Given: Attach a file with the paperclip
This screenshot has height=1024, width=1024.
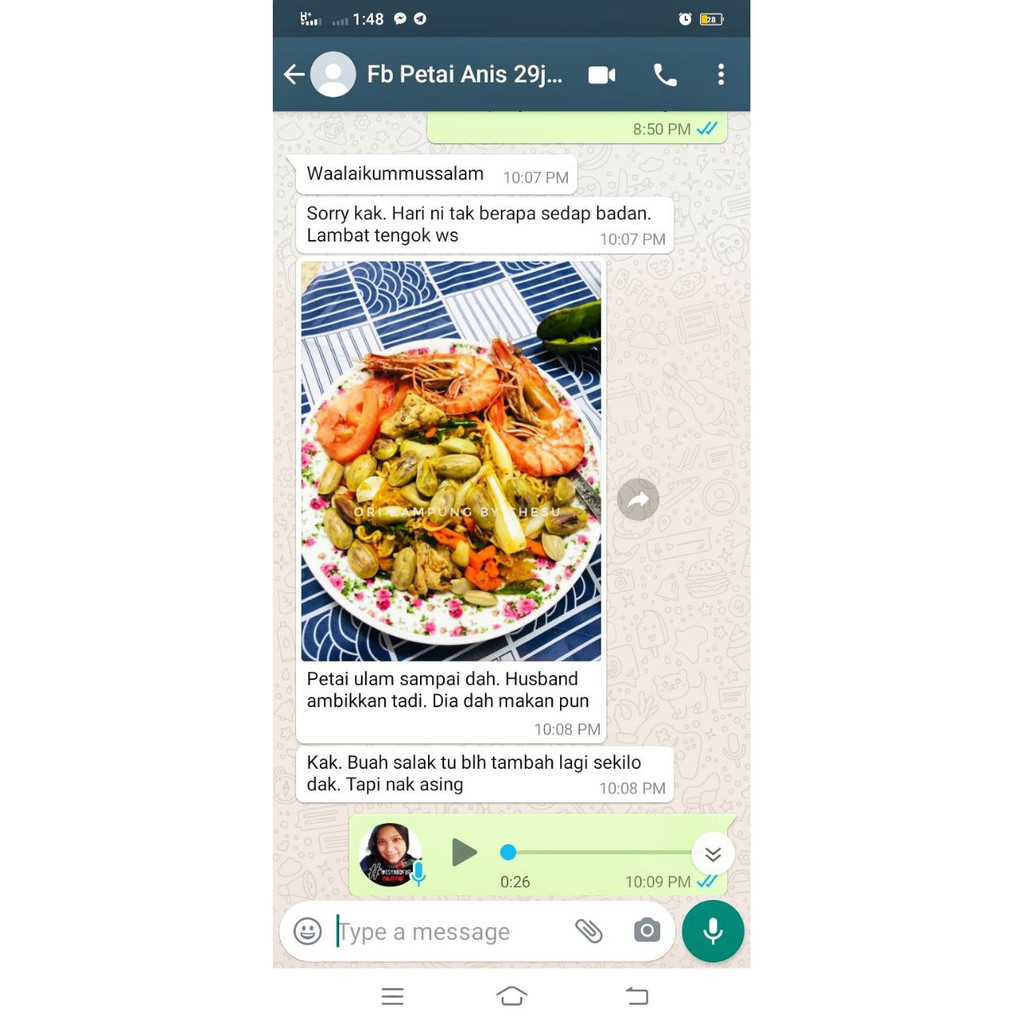Looking at the screenshot, I should (x=588, y=931).
